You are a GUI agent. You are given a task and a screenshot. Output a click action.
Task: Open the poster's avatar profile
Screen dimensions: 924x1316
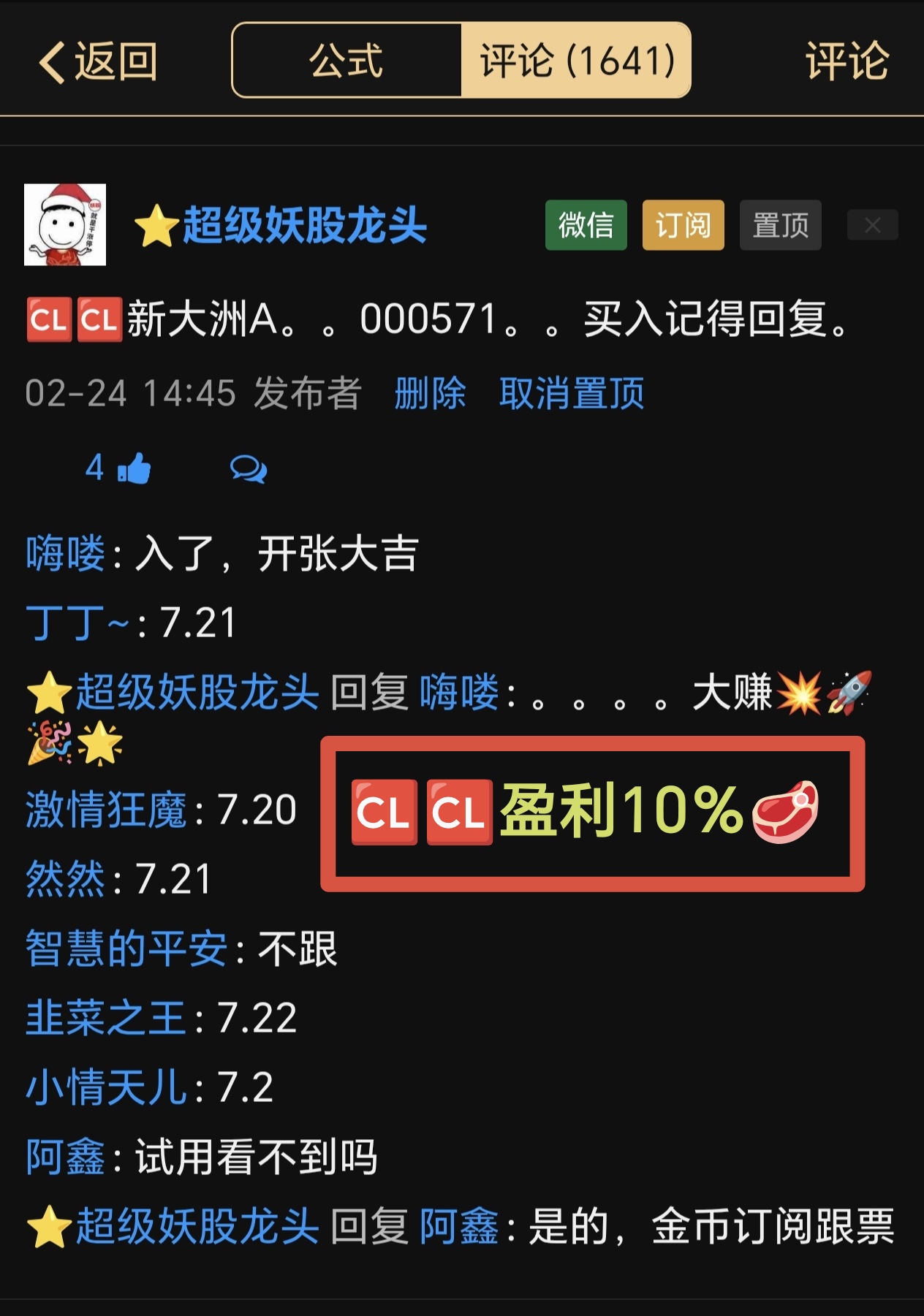pos(65,224)
